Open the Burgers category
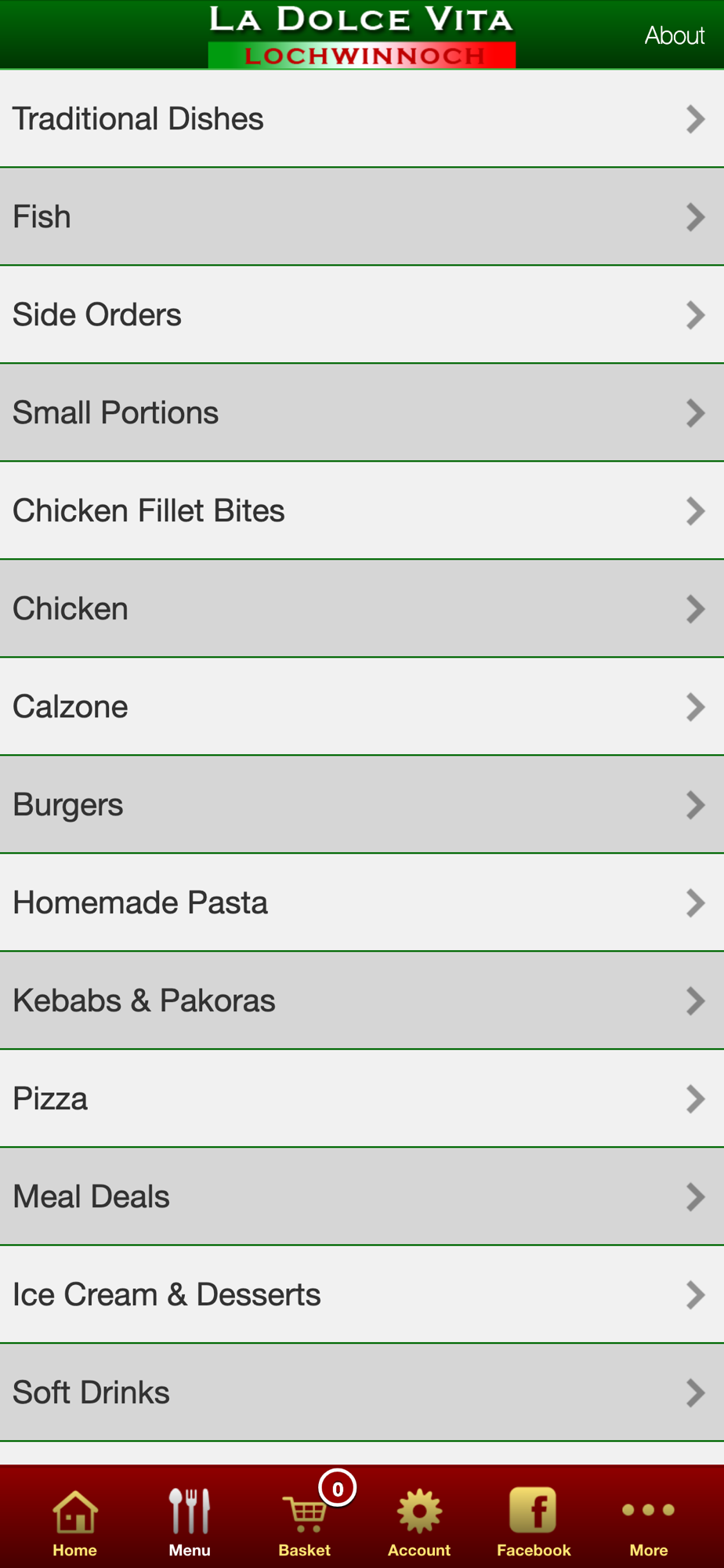This screenshot has width=724, height=1568. (x=360, y=805)
